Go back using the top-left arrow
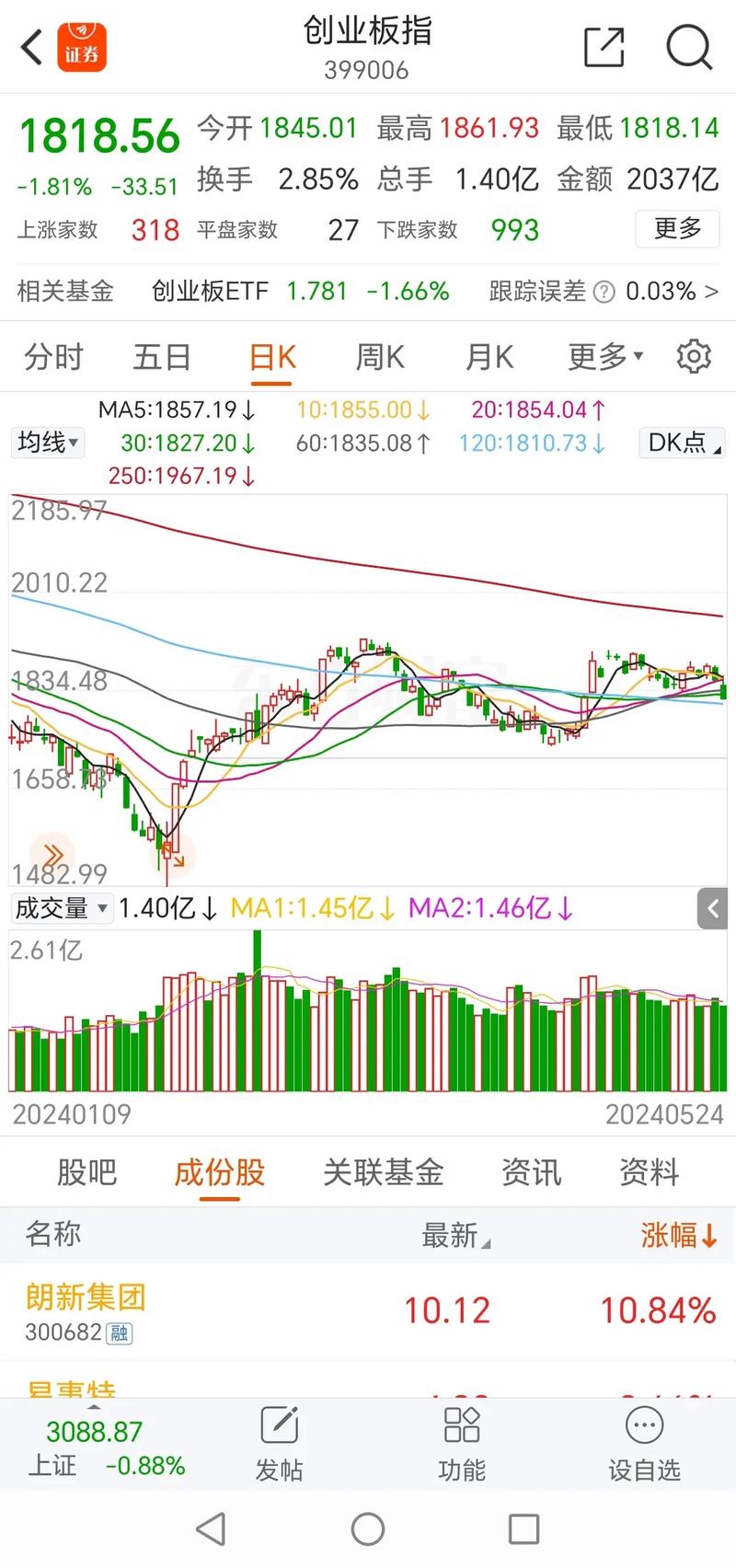The width and height of the screenshot is (736, 1568). pos(33,47)
